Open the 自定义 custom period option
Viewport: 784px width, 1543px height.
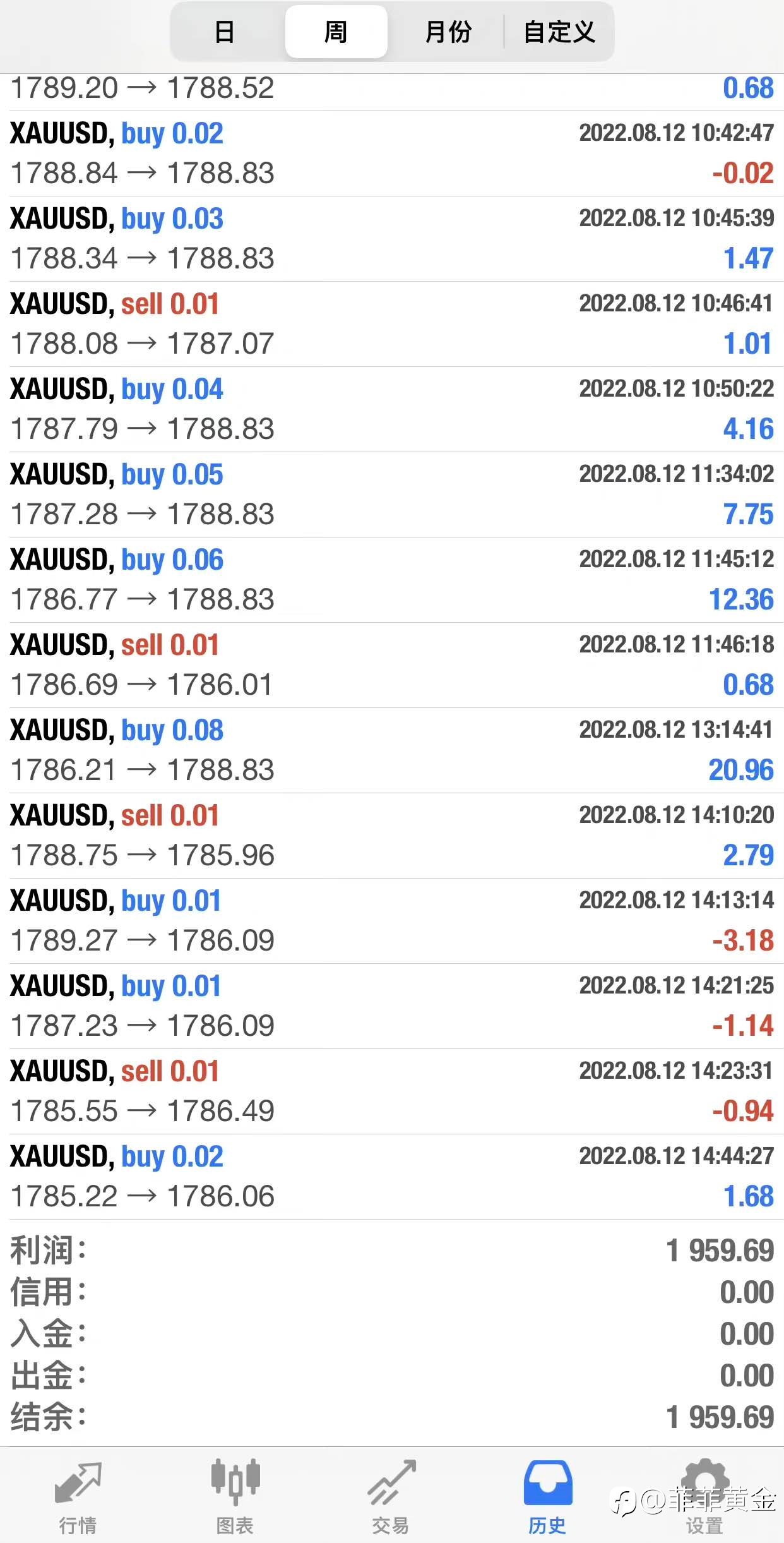[559, 32]
